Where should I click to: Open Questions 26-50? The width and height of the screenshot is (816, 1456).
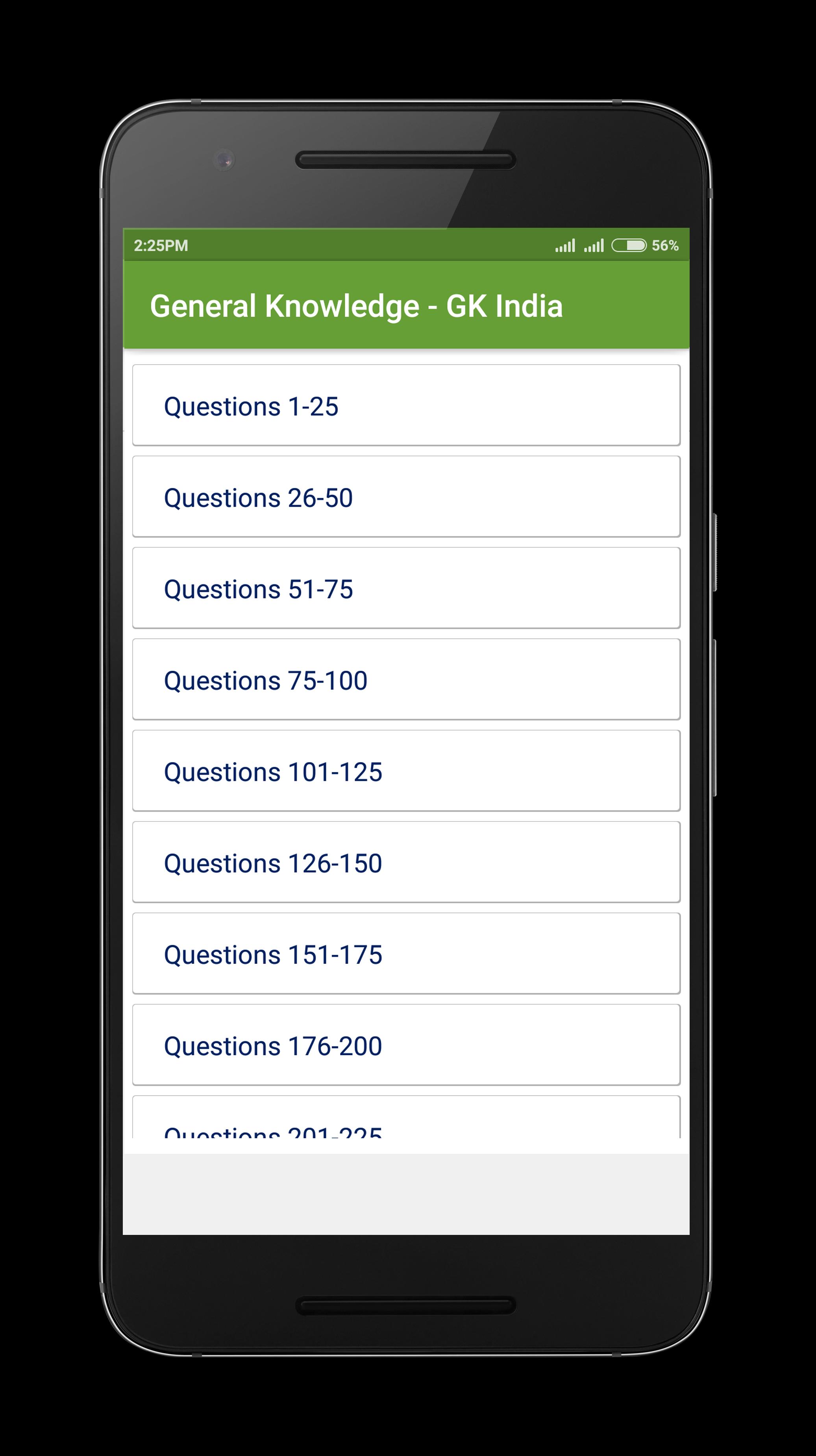point(406,497)
